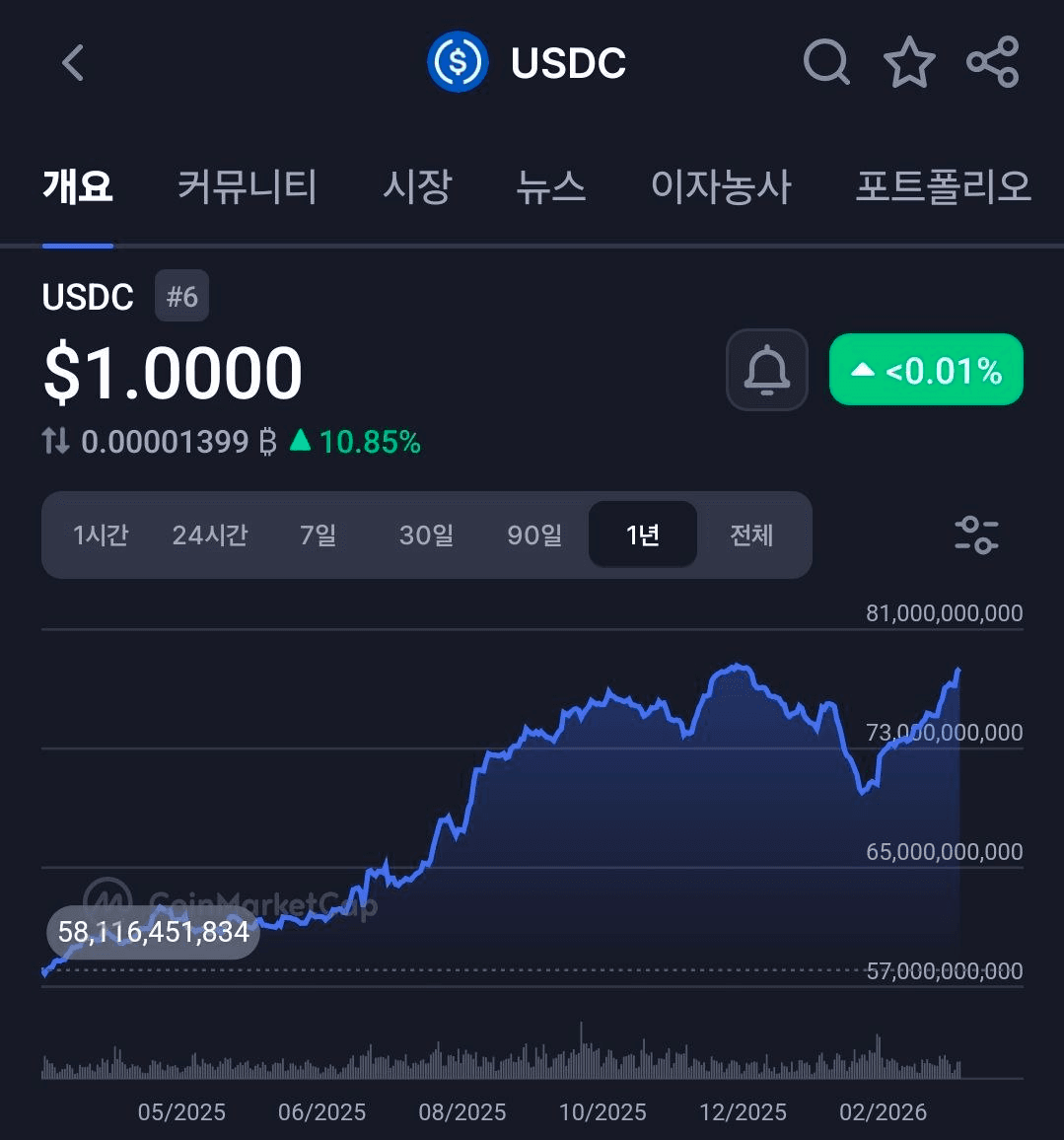This screenshot has width=1064, height=1140.
Task: Tap the back arrow to leave USDC page
Action: tap(72, 62)
